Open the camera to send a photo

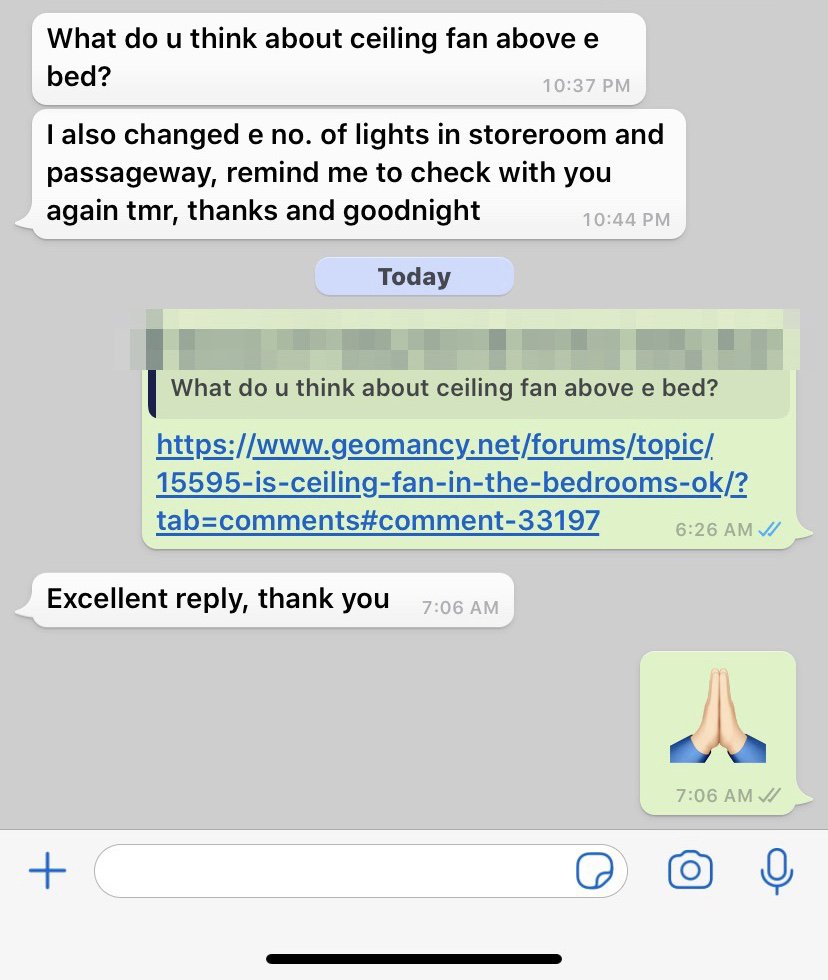click(690, 870)
